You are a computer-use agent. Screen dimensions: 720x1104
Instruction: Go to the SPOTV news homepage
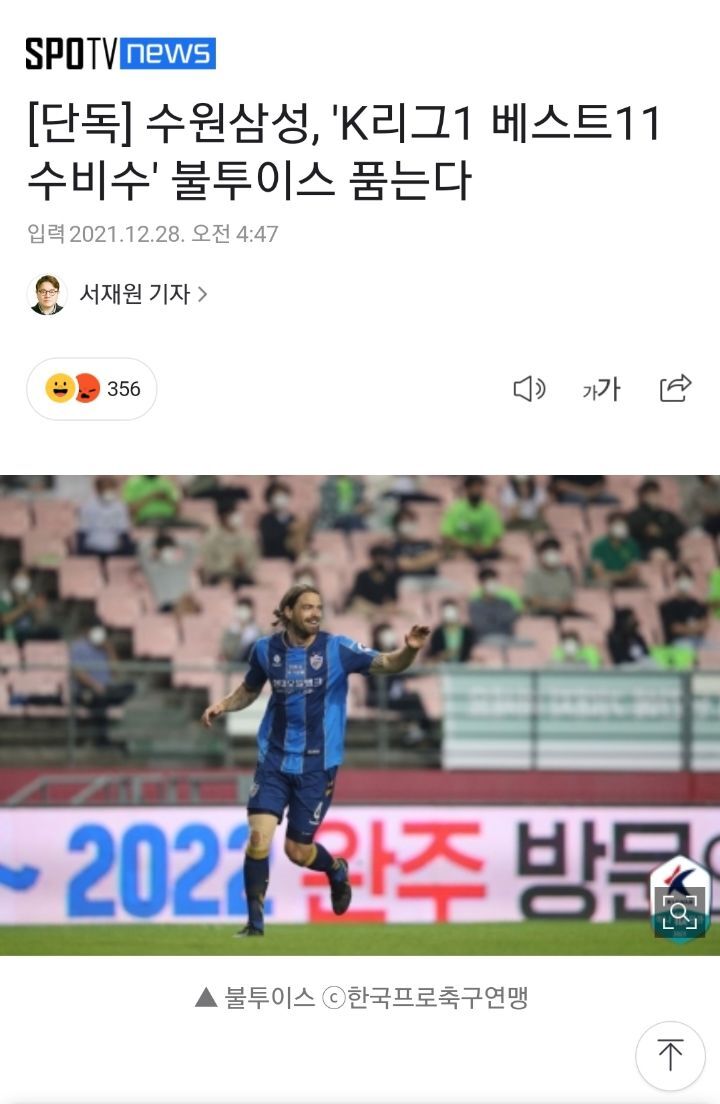pyautogui.click(x=120, y=53)
